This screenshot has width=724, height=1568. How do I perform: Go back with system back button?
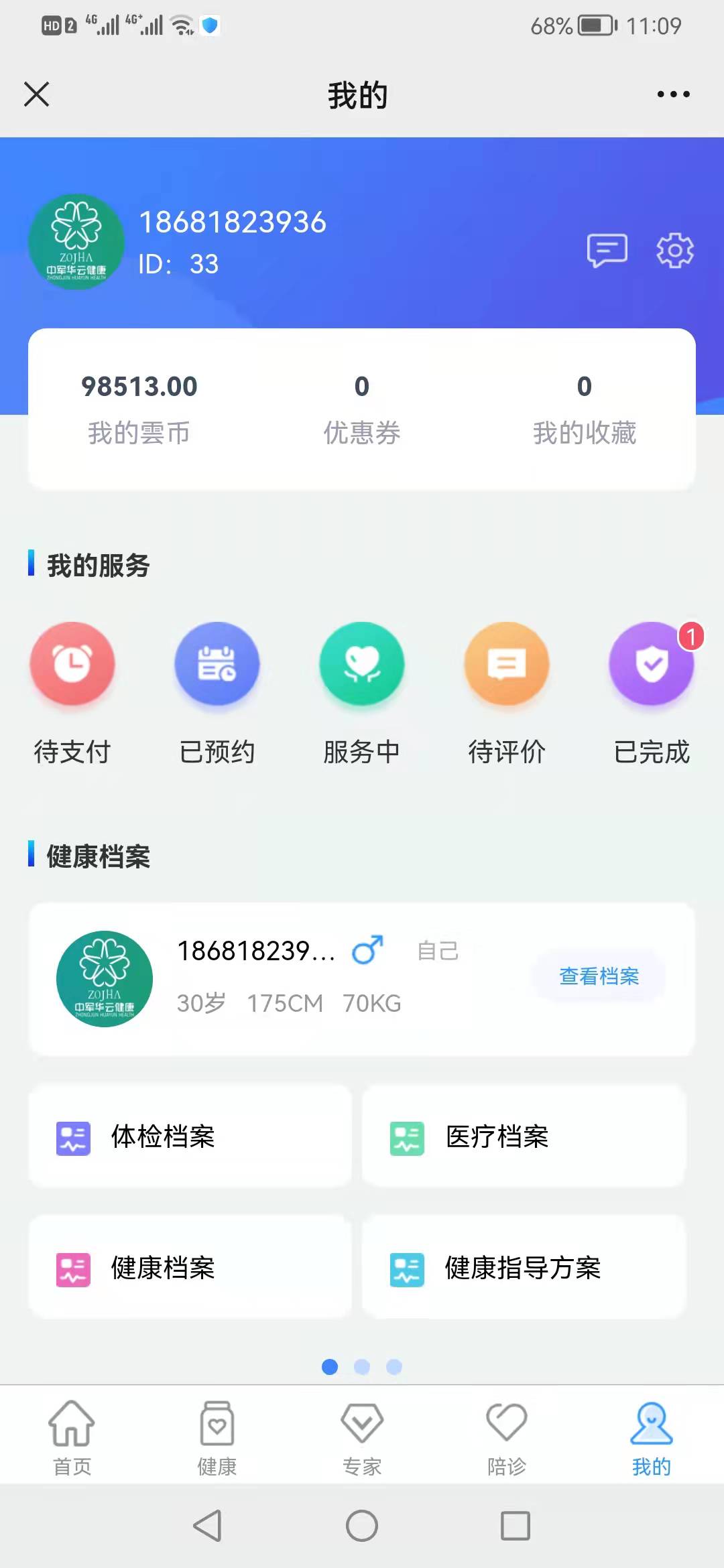[208, 1526]
